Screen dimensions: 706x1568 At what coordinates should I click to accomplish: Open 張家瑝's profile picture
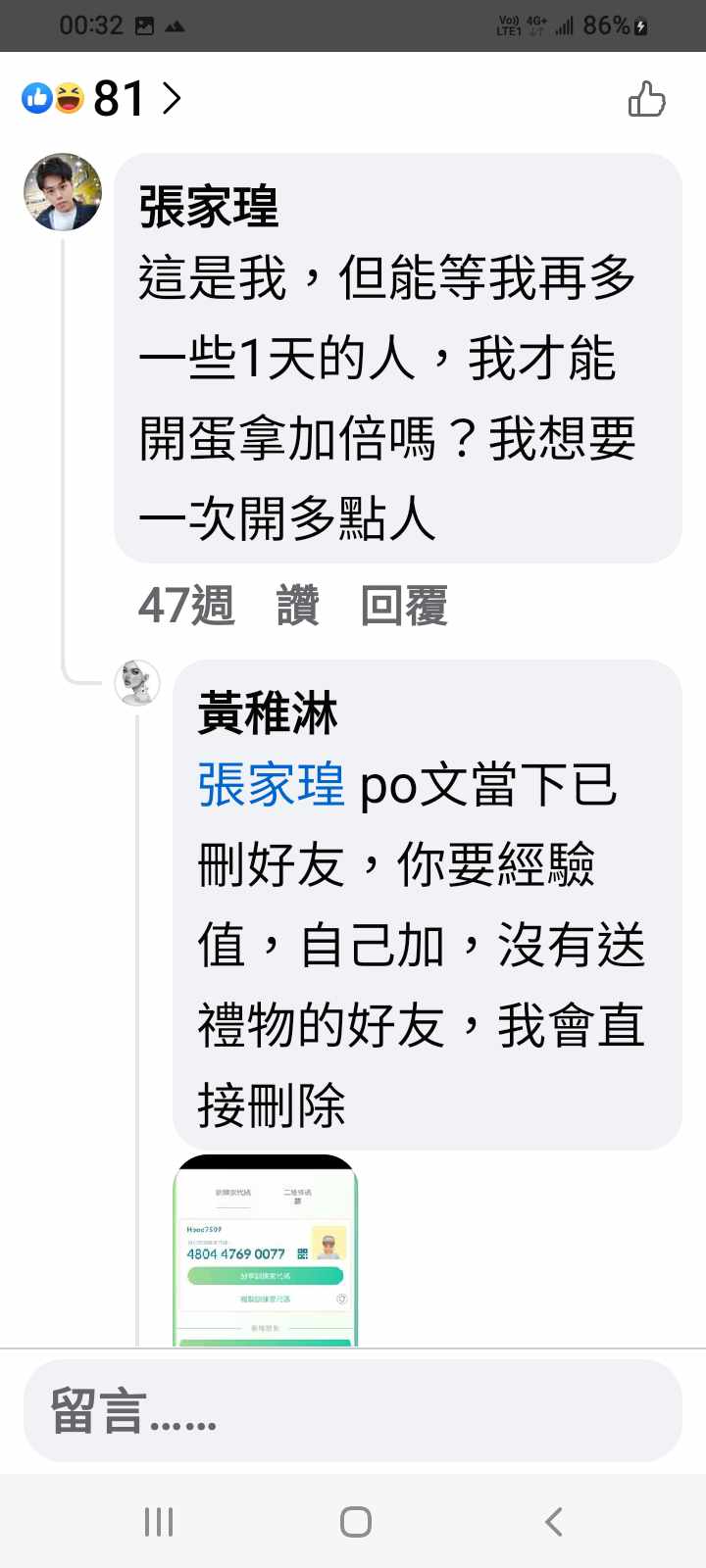pyautogui.click(x=63, y=192)
